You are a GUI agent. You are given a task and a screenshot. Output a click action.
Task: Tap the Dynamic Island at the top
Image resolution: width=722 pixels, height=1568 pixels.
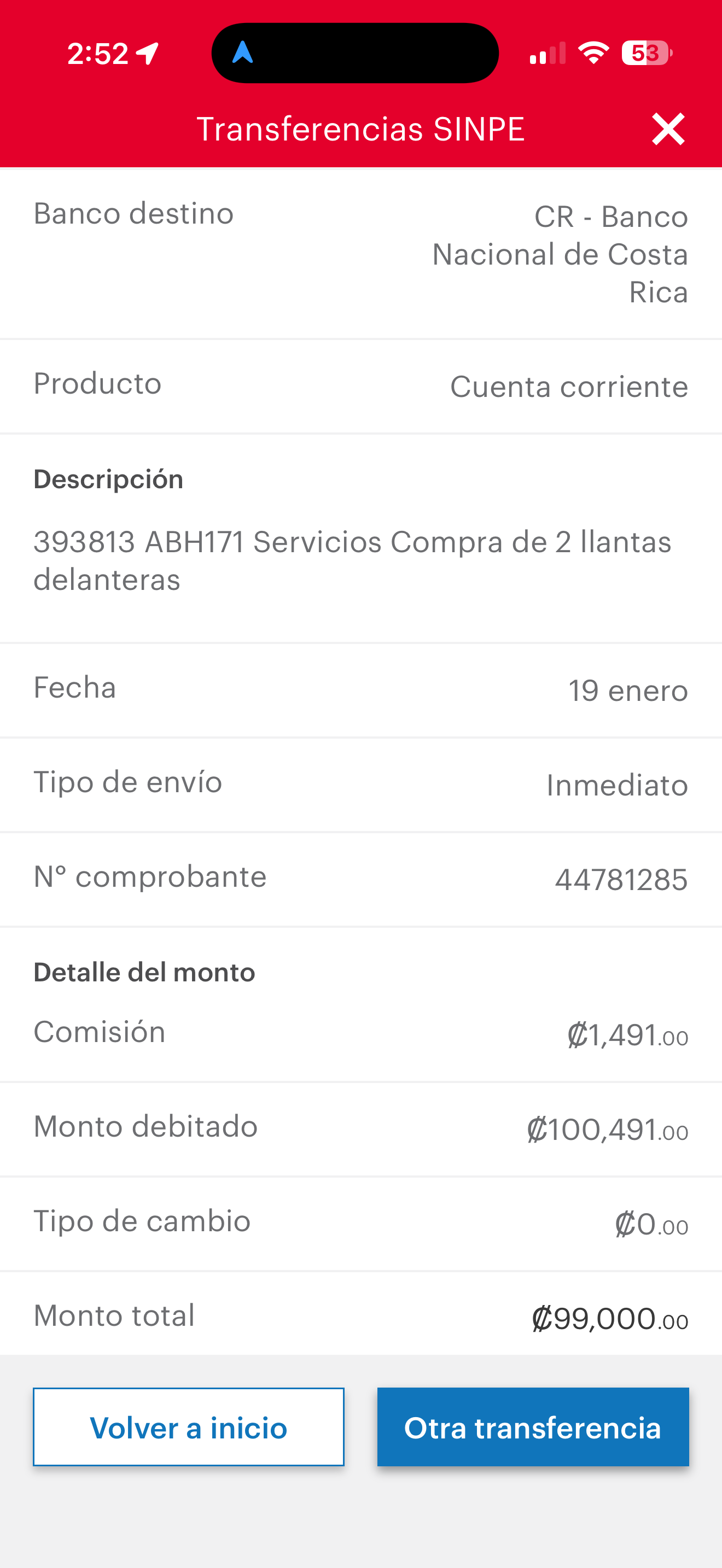(x=356, y=52)
